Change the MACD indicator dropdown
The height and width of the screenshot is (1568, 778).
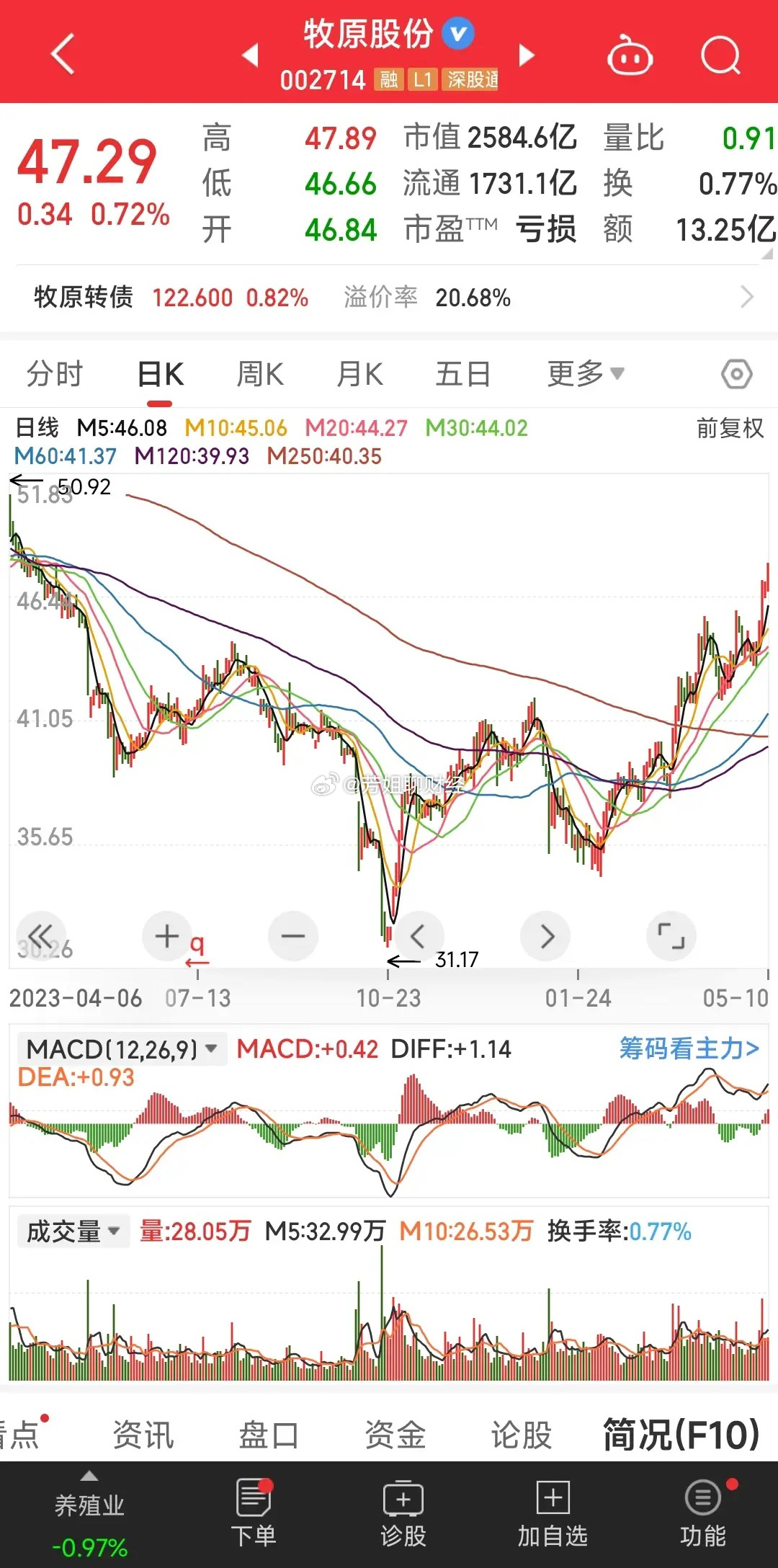point(121,1049)
